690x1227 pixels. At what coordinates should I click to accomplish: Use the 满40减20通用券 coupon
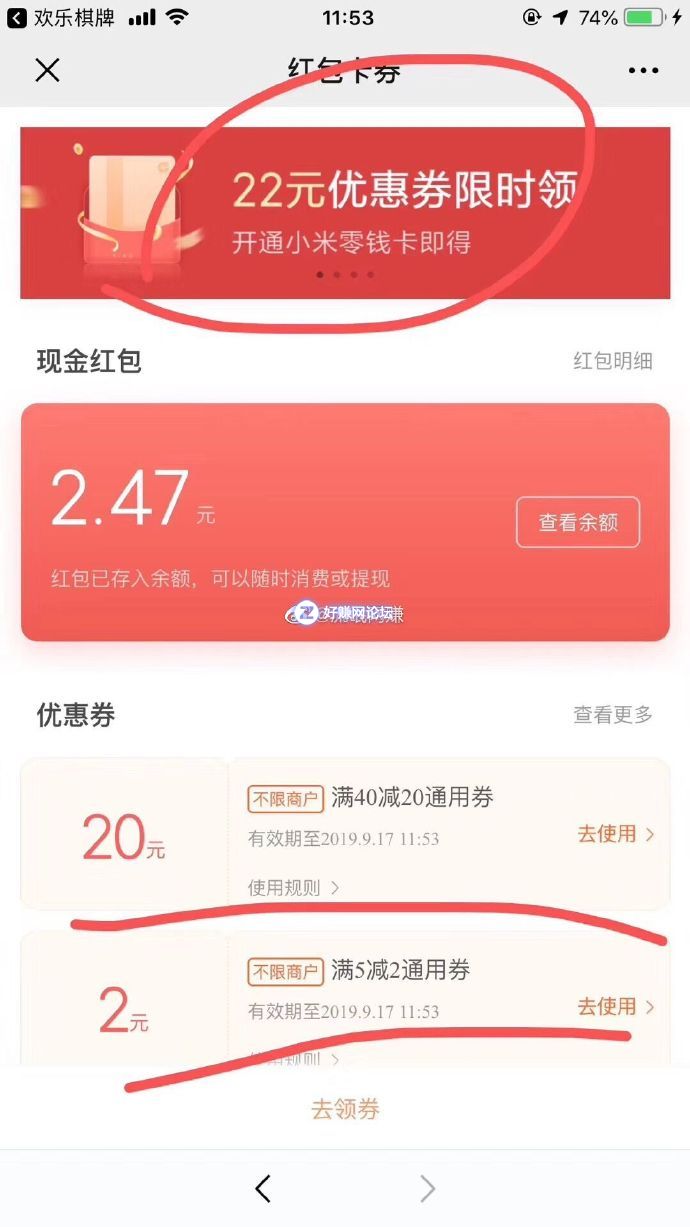tap(615, 834)
